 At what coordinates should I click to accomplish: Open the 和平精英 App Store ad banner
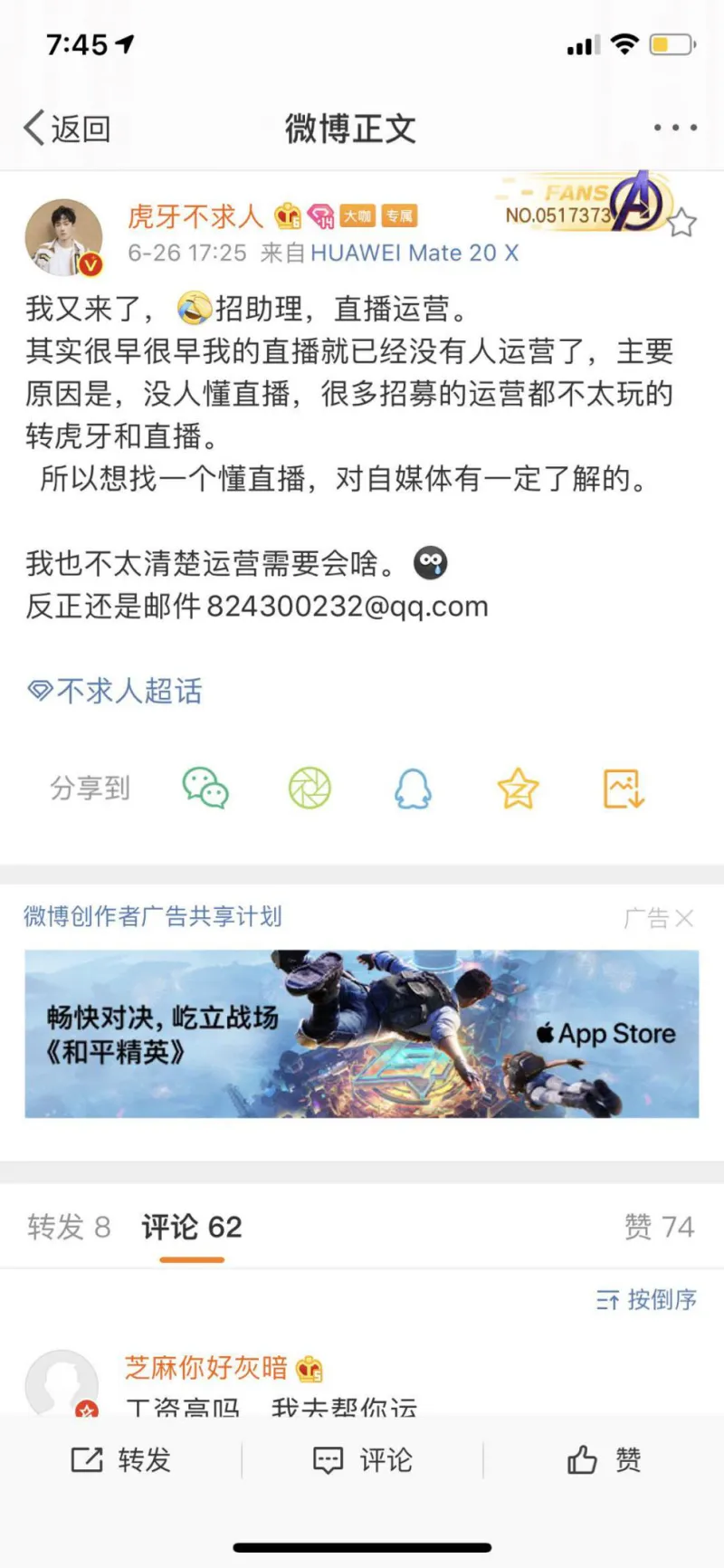tap(362, 1033)
